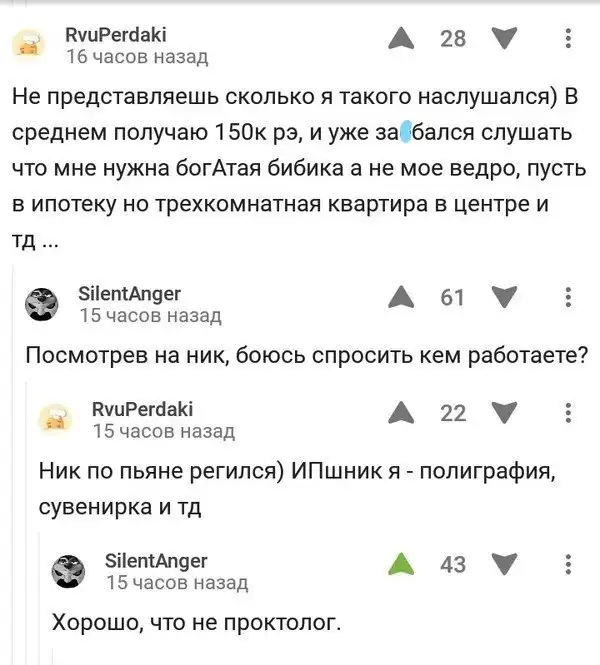Open overflow menu on the 61-point comment

click(568, 297)
